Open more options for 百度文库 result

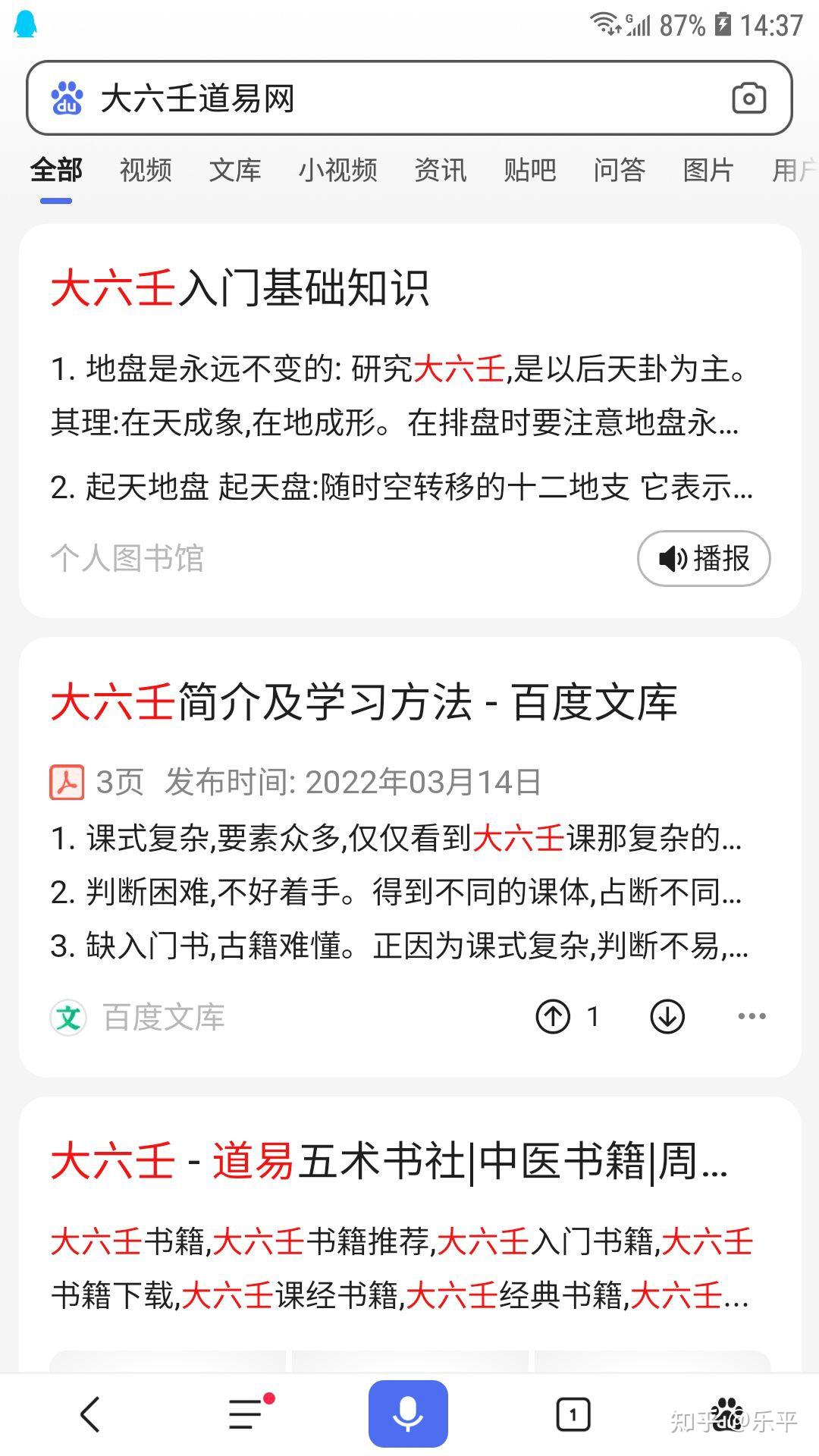pyautogui.click(x=752, y=1017)
